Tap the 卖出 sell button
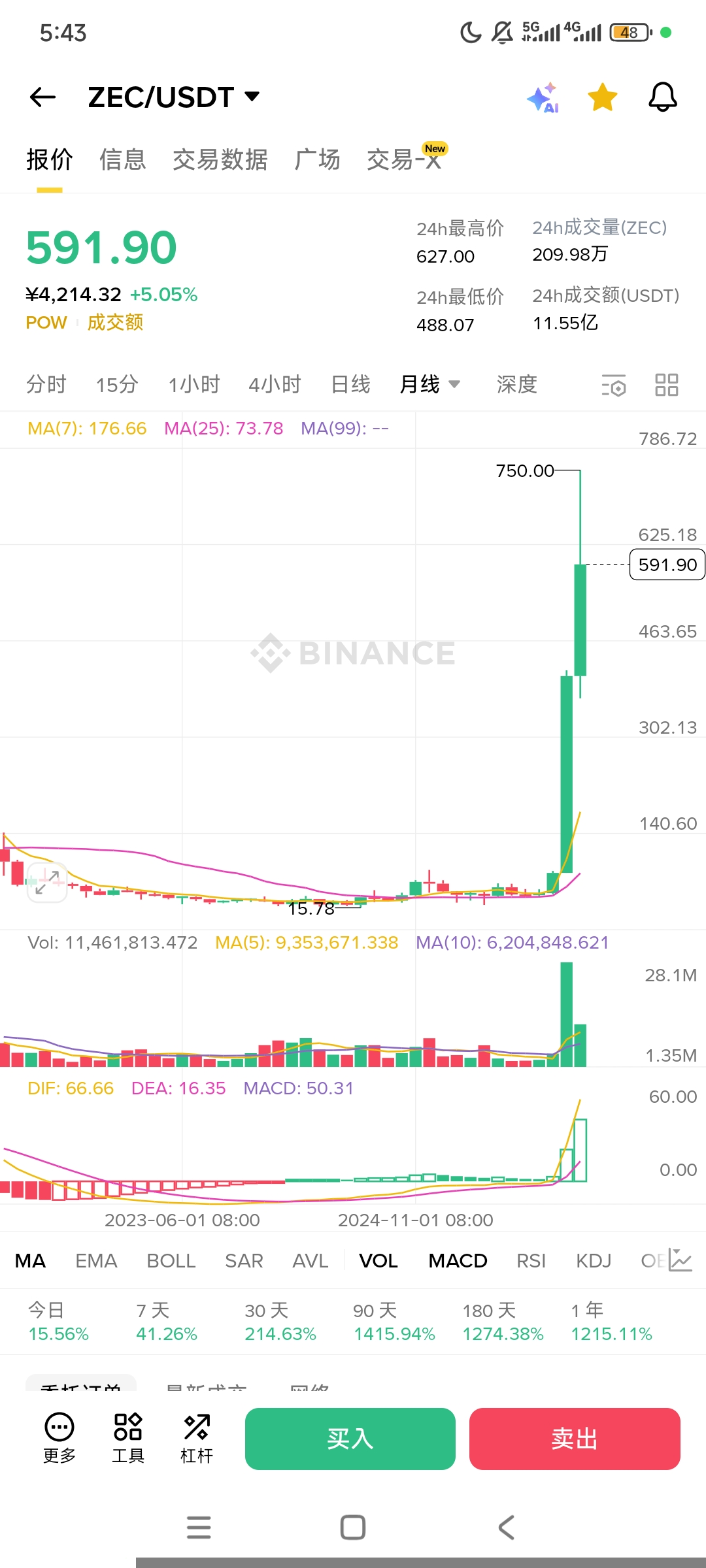 click(575, 1439)
